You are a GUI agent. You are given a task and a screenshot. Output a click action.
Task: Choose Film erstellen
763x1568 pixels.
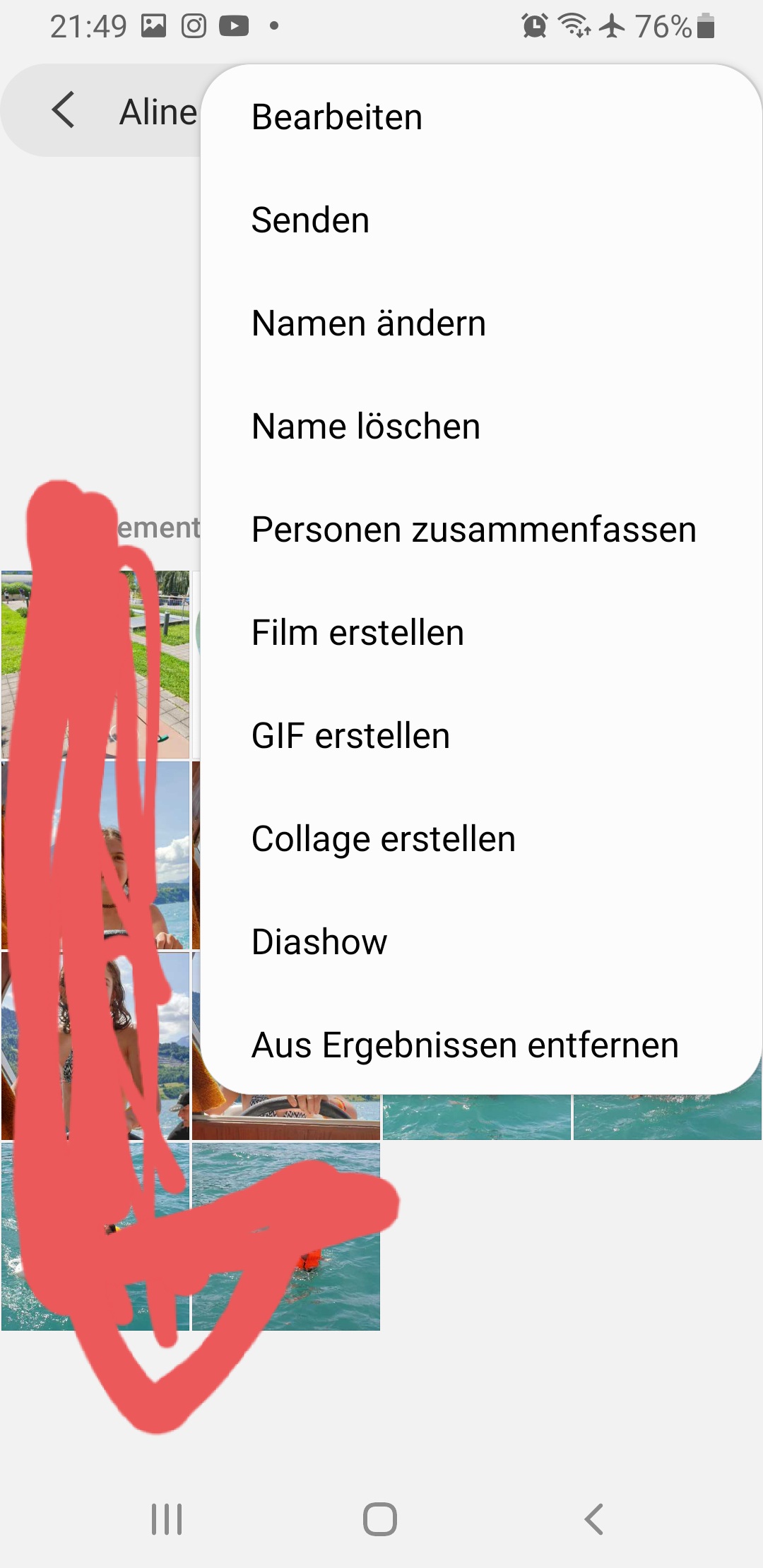(357, 633)
